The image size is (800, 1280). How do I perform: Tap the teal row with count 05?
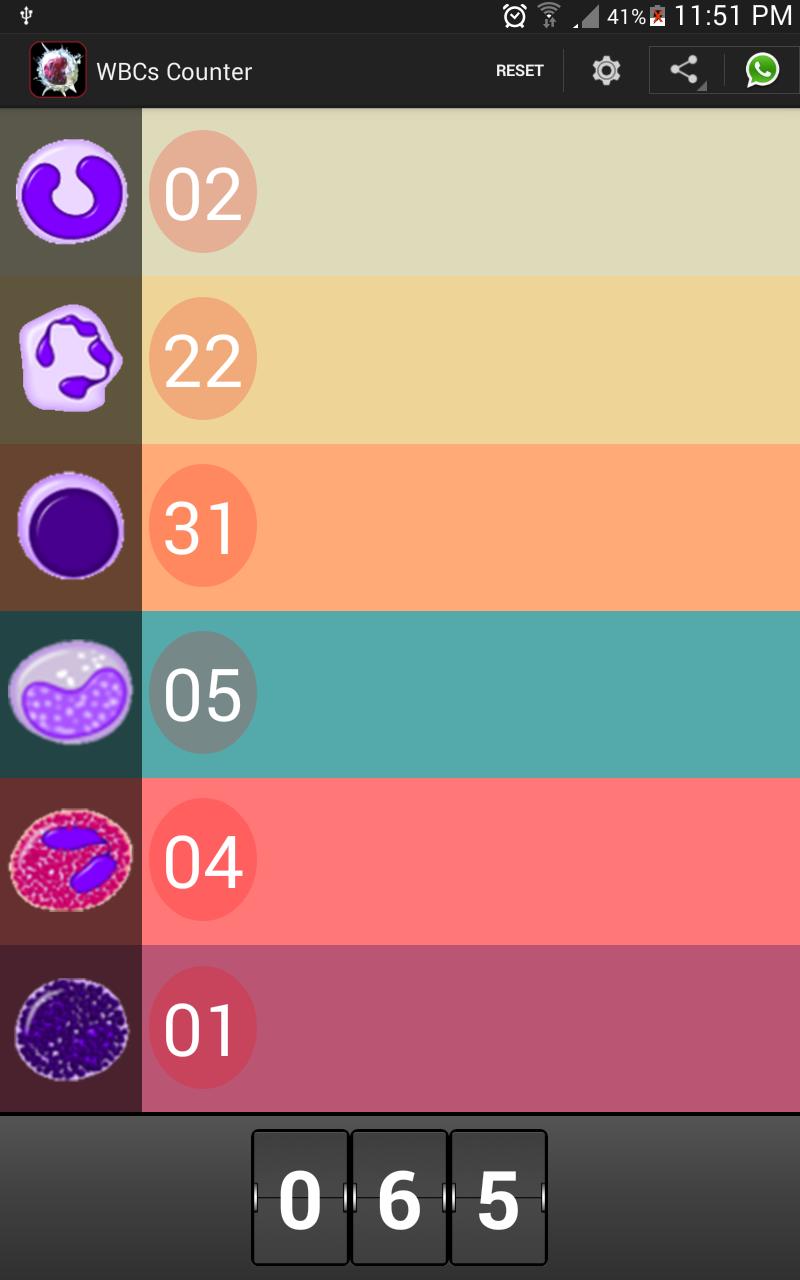(470, 692)
